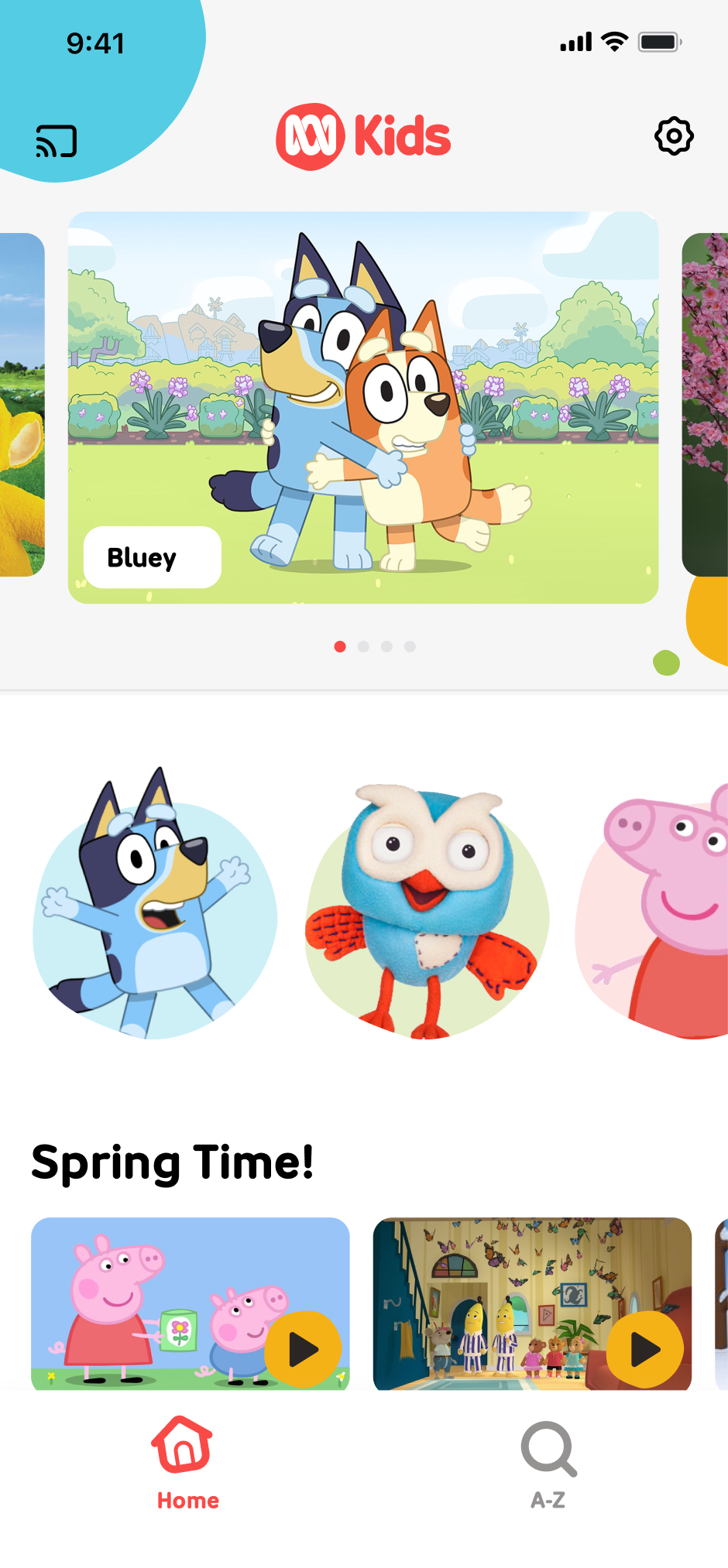This screenshot has height=1568, width=728.
Task: Select the Bluey character circle
Action: point(155,909)
